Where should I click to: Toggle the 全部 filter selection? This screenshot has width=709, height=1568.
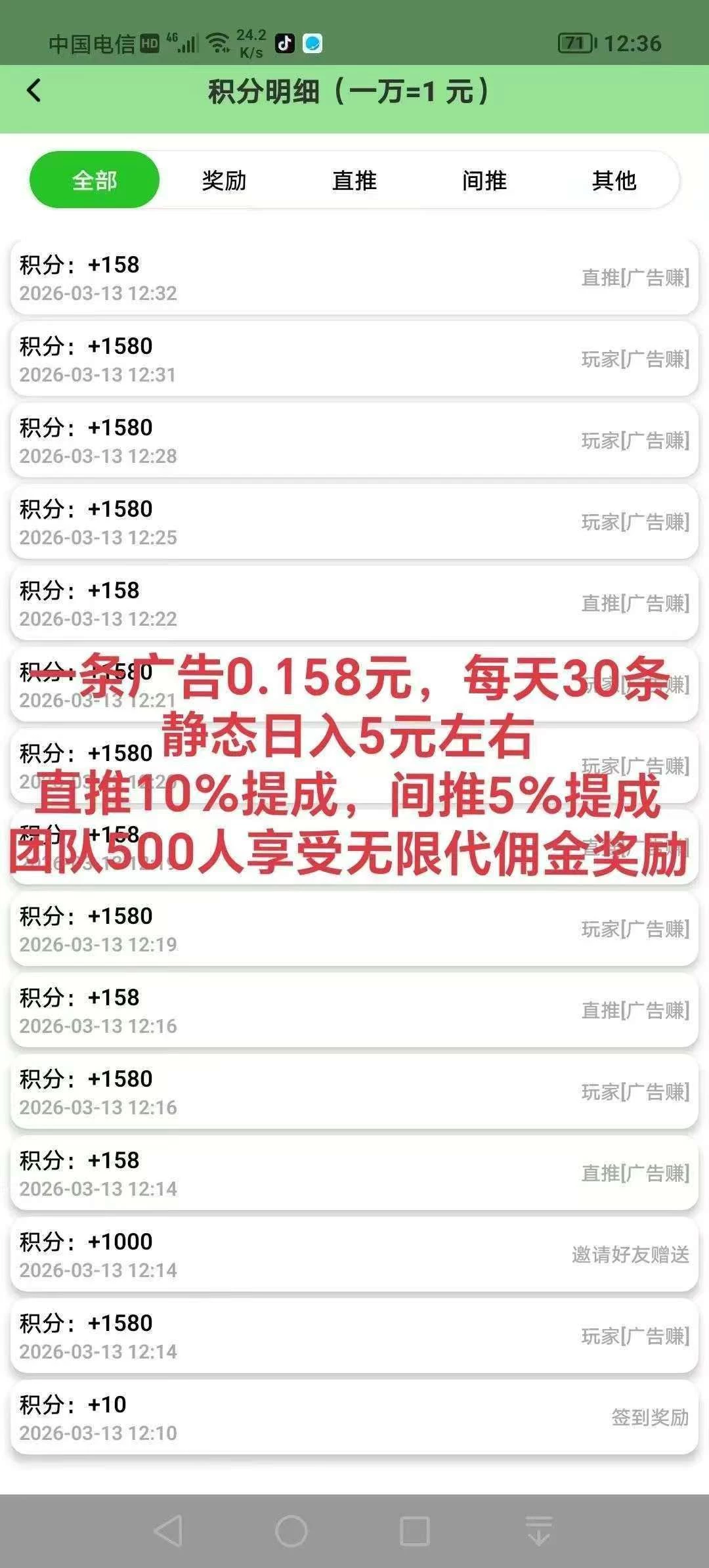[95, 180]
